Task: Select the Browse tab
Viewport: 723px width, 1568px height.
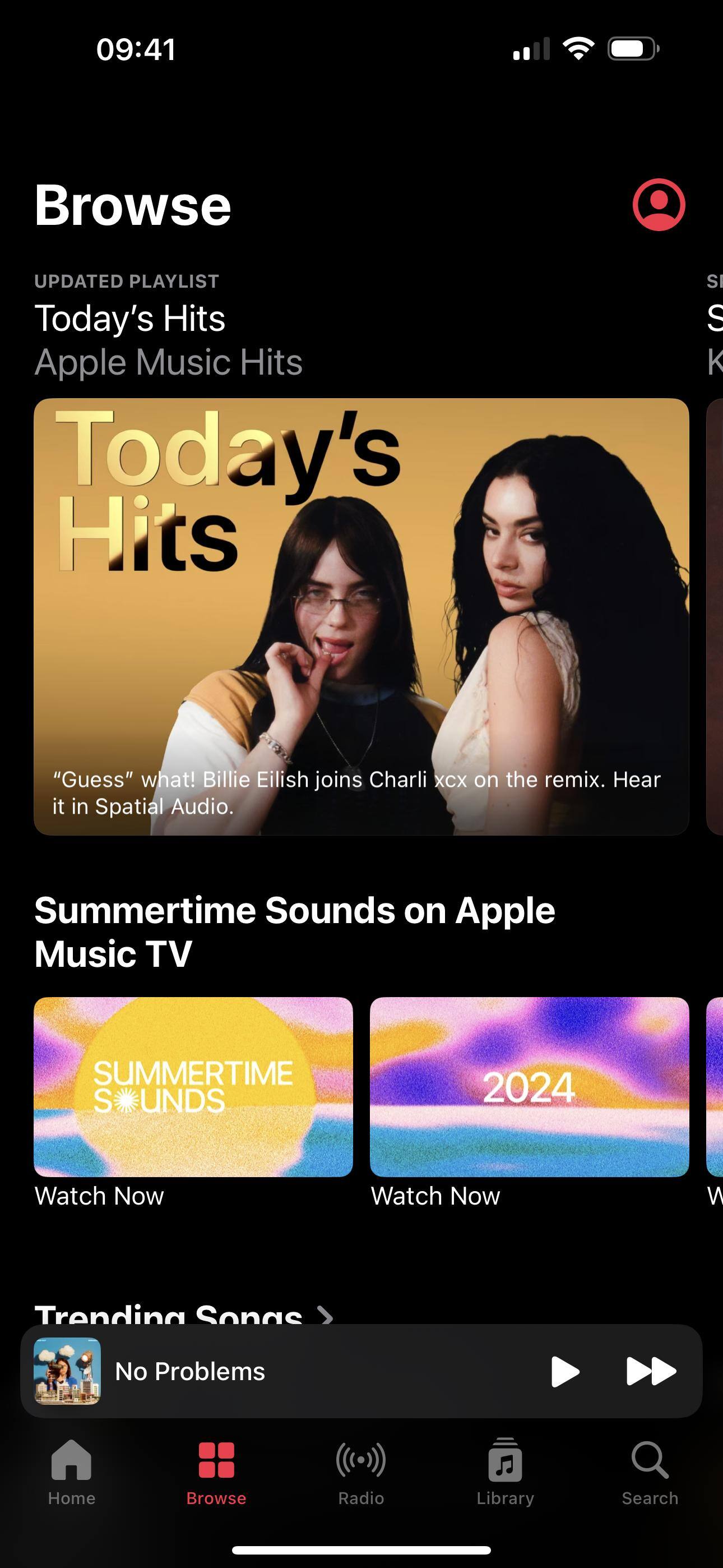Action: [216, 1471]
